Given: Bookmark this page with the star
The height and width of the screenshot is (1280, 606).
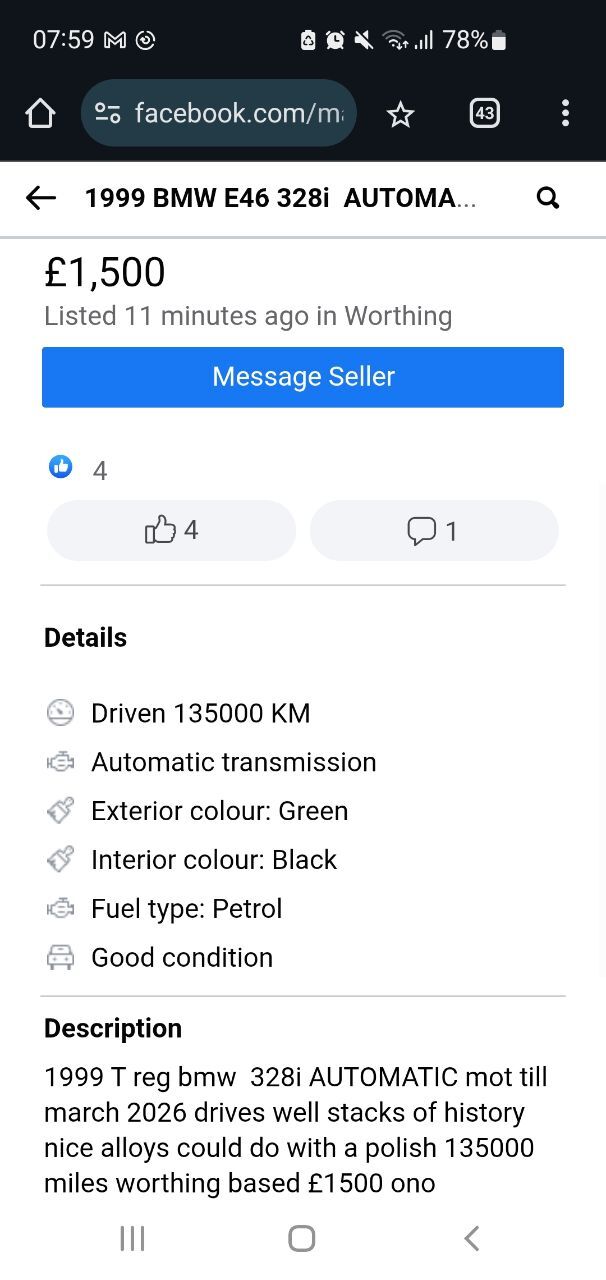Looking at the screenshot, I should pyautogui.click(x=400, y=114).
